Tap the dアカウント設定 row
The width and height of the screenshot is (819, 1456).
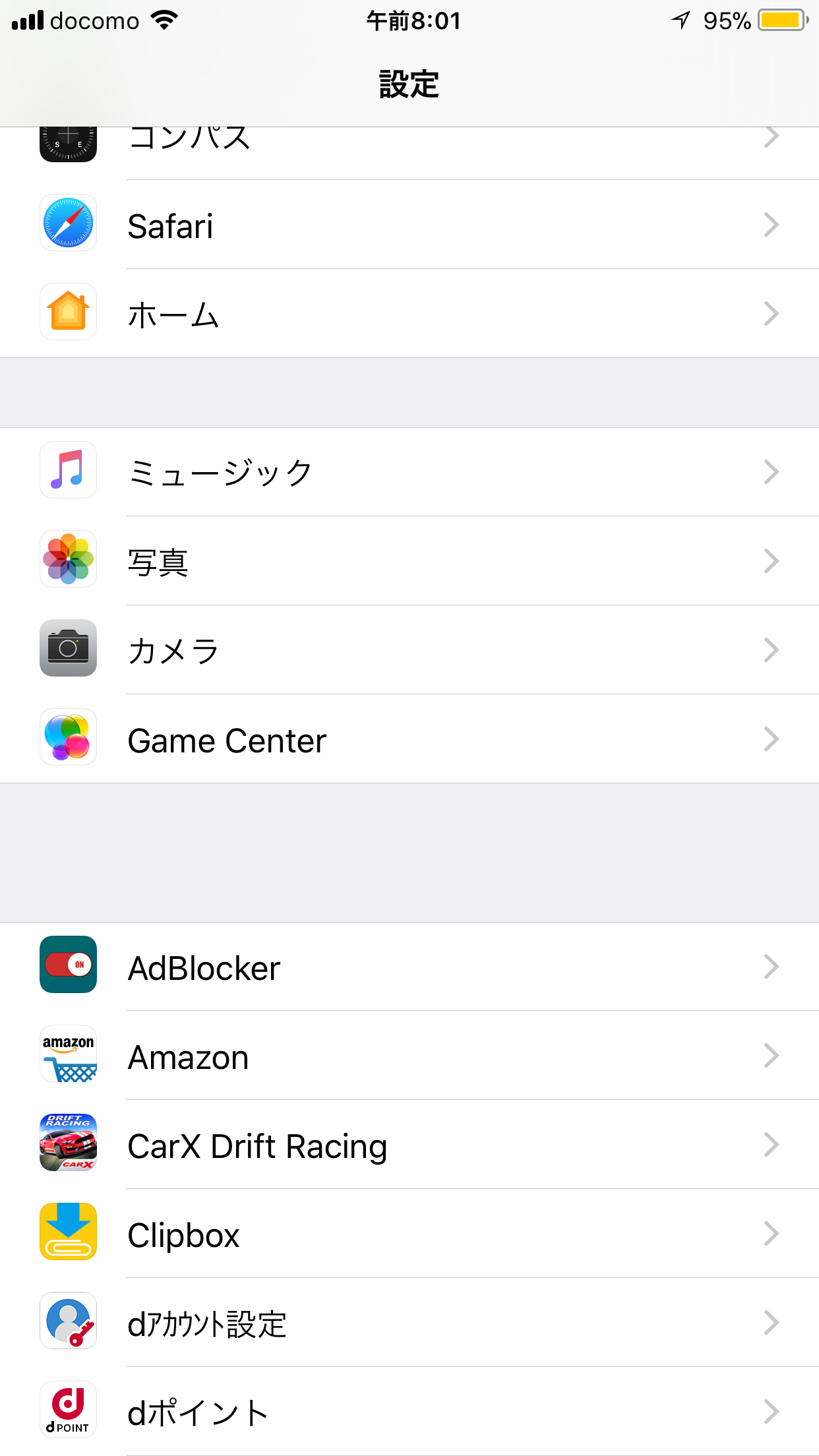[409, 1323]
